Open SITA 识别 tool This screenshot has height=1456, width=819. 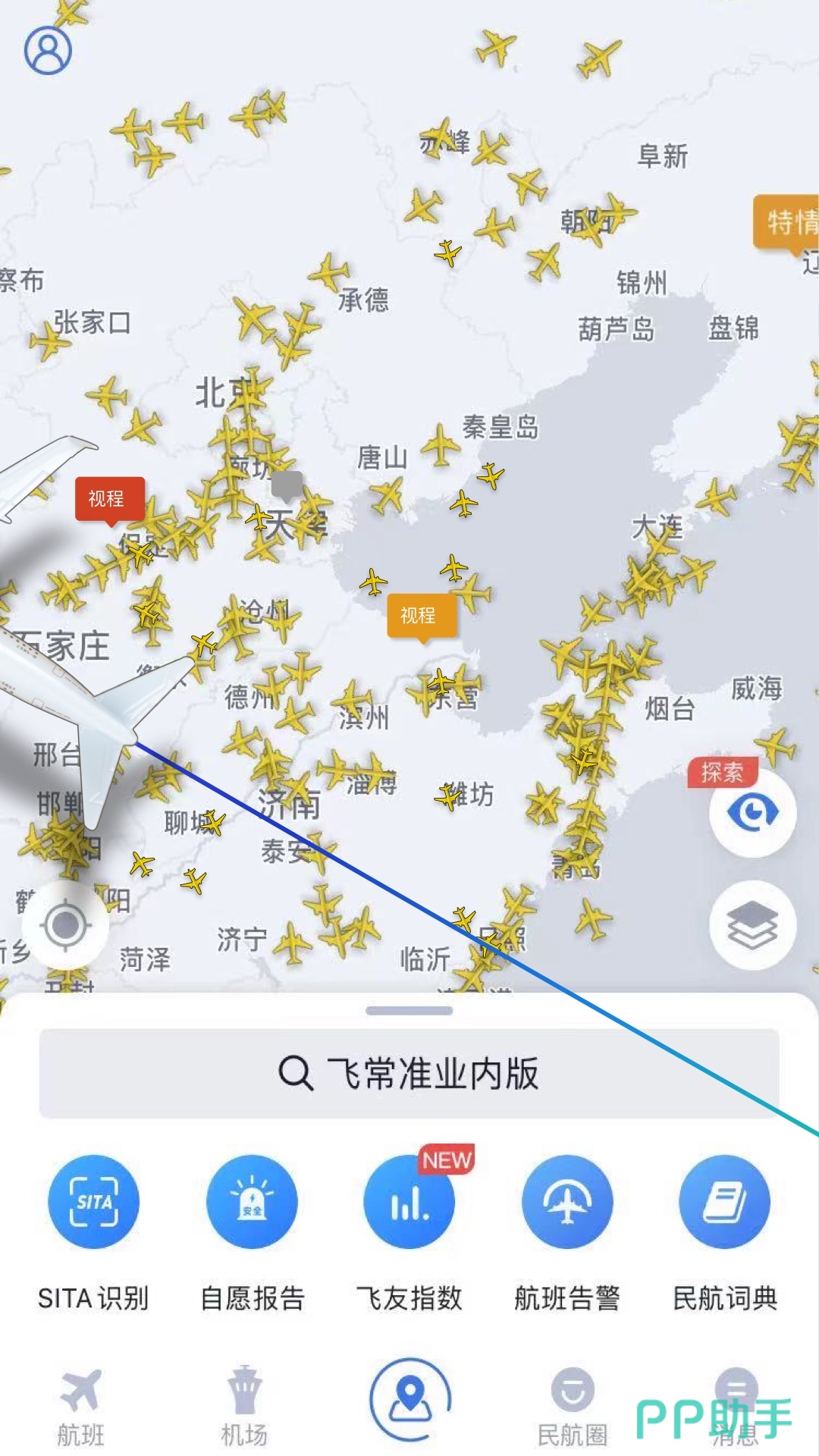pos(93,1202)
